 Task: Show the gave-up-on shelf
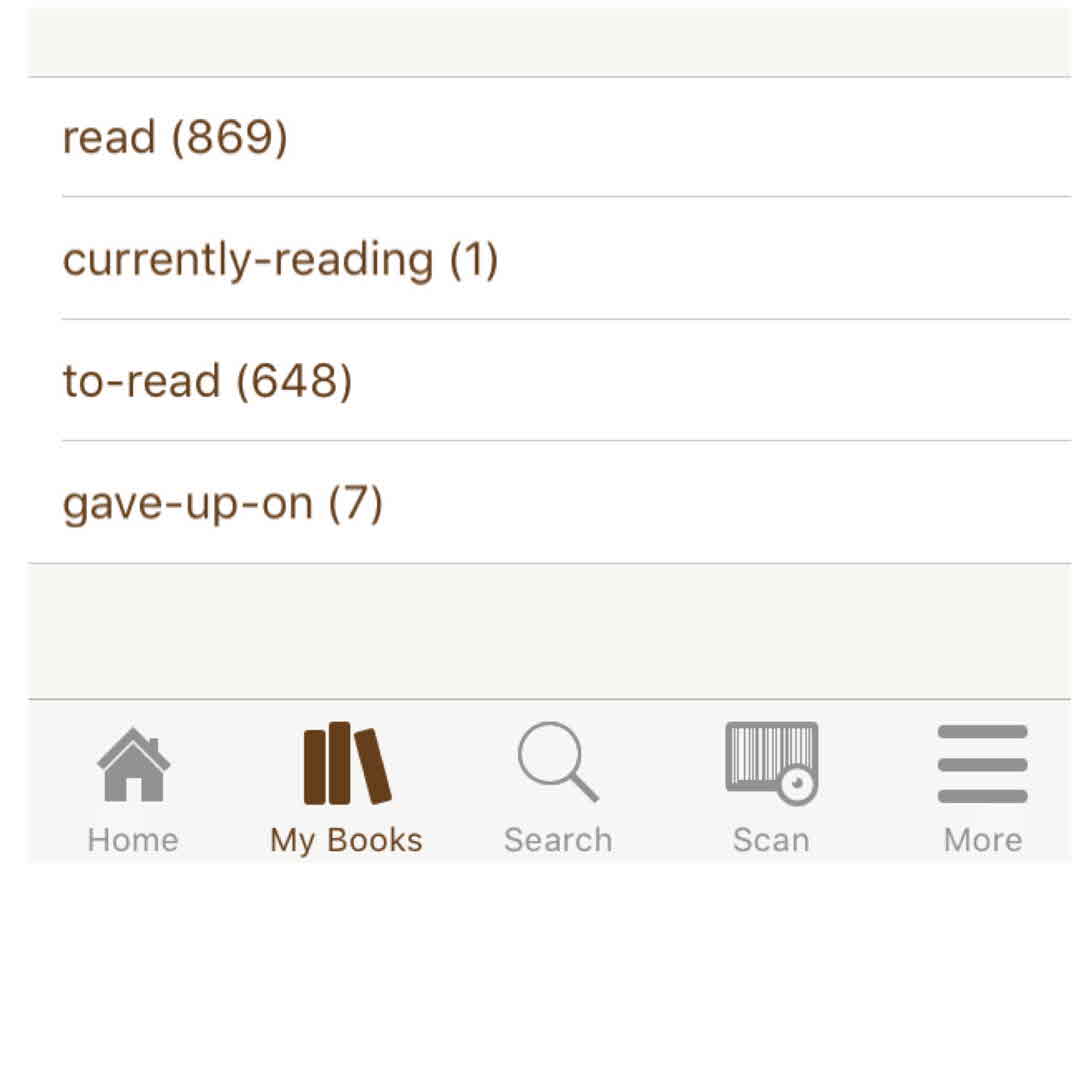[222, 503]
